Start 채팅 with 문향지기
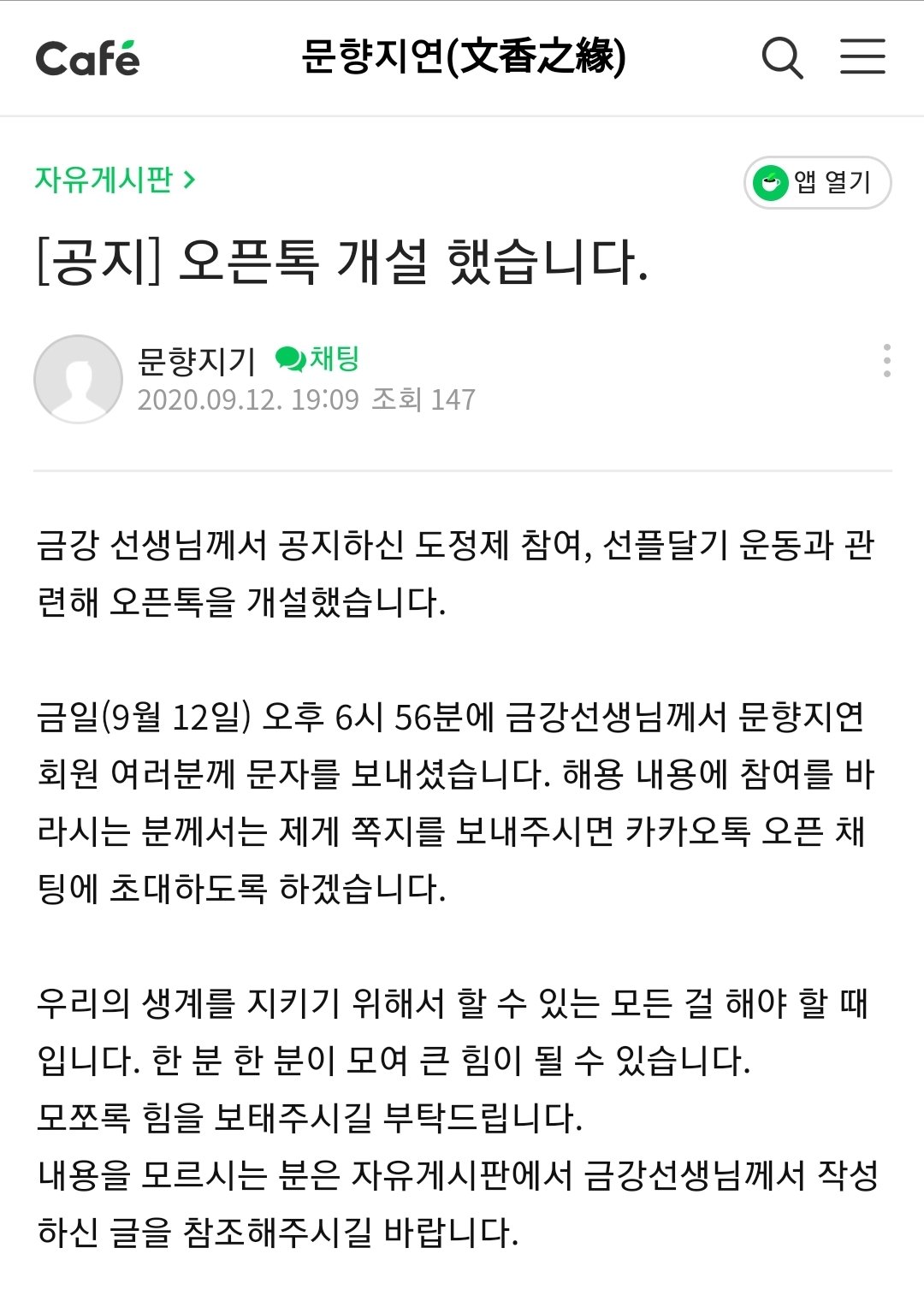This screenshot has width=924, height=1307. [x=317, y=358]
